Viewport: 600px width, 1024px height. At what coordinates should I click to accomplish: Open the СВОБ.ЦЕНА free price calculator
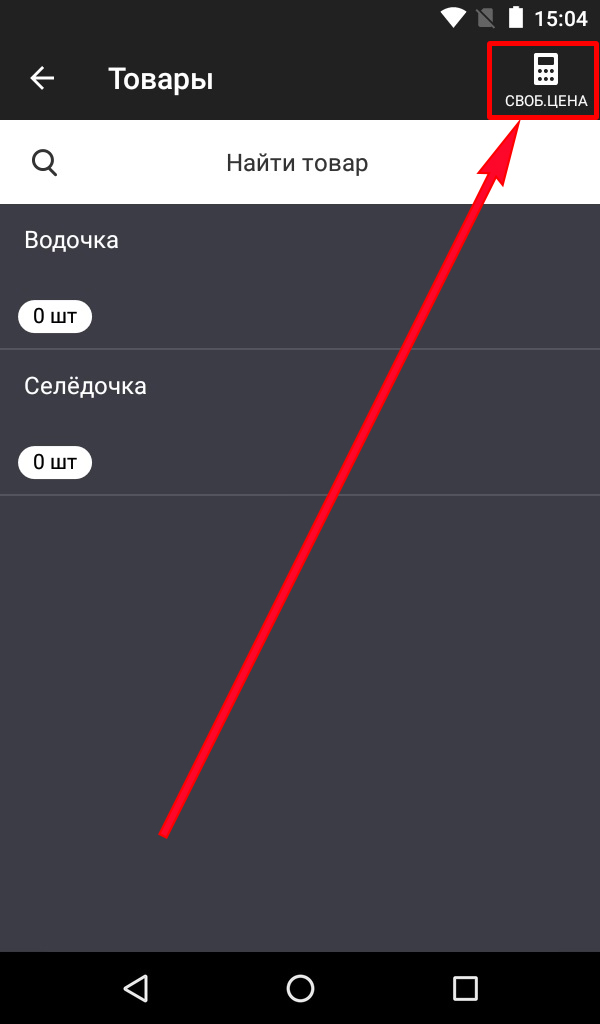tap(544, 81)
